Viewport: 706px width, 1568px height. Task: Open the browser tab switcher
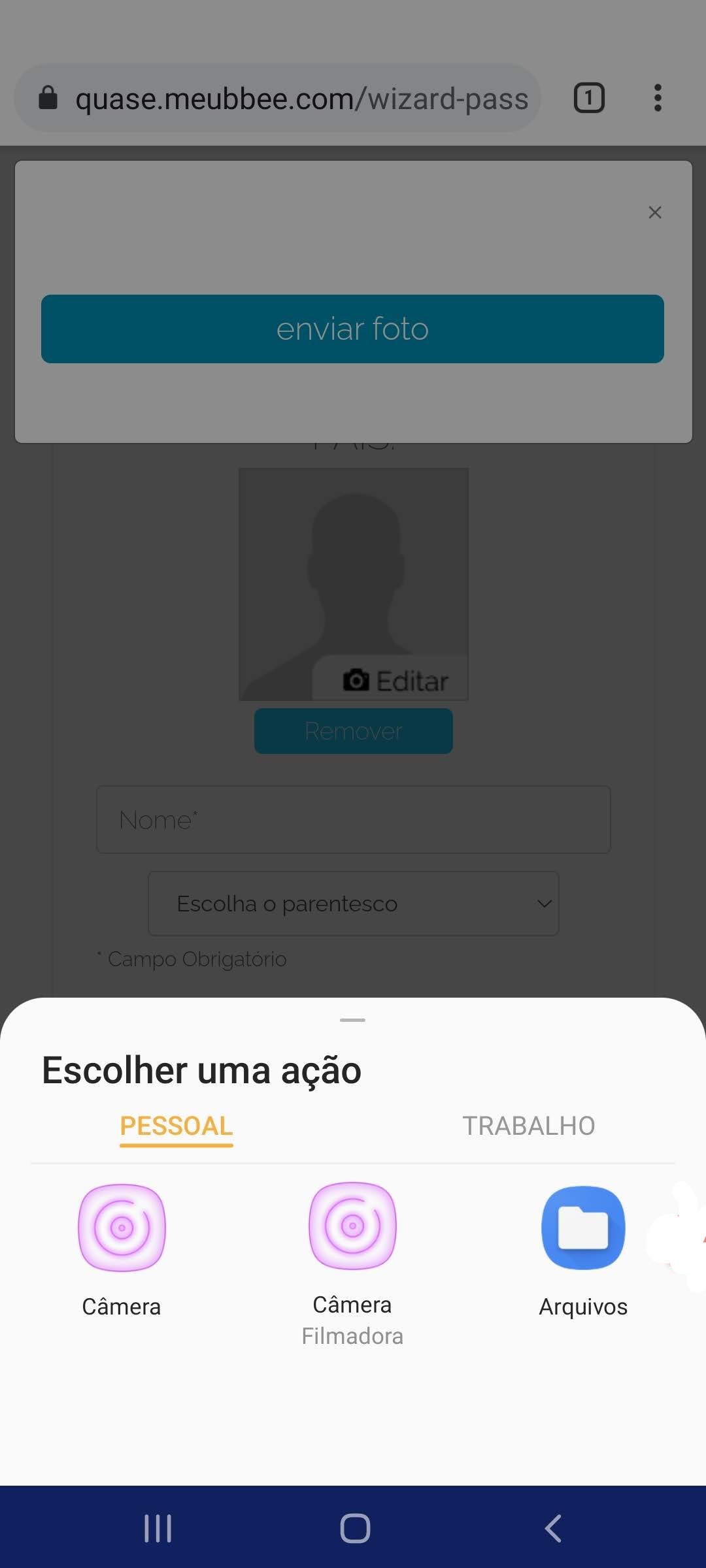click(589, 98)
